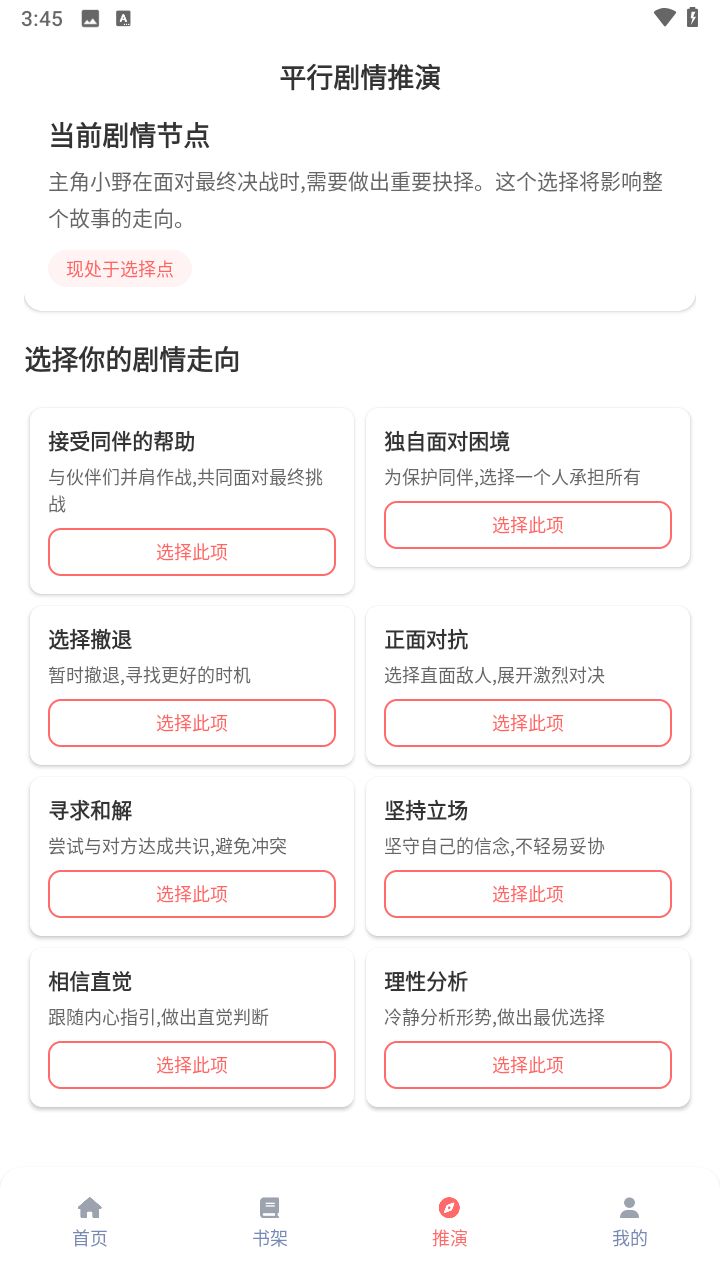Screen dimensions: 720x1280
Task: Choose 选择此项 under 接受同伴的帮助
Action: (191, 552)
